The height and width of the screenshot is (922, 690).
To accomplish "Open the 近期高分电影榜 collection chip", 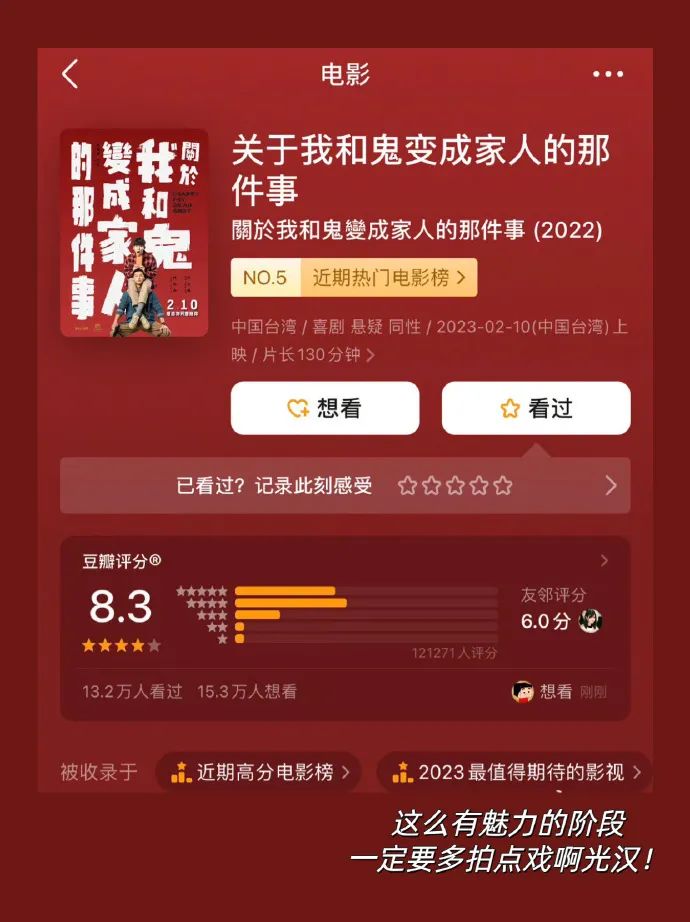I will tap(258, 772).
